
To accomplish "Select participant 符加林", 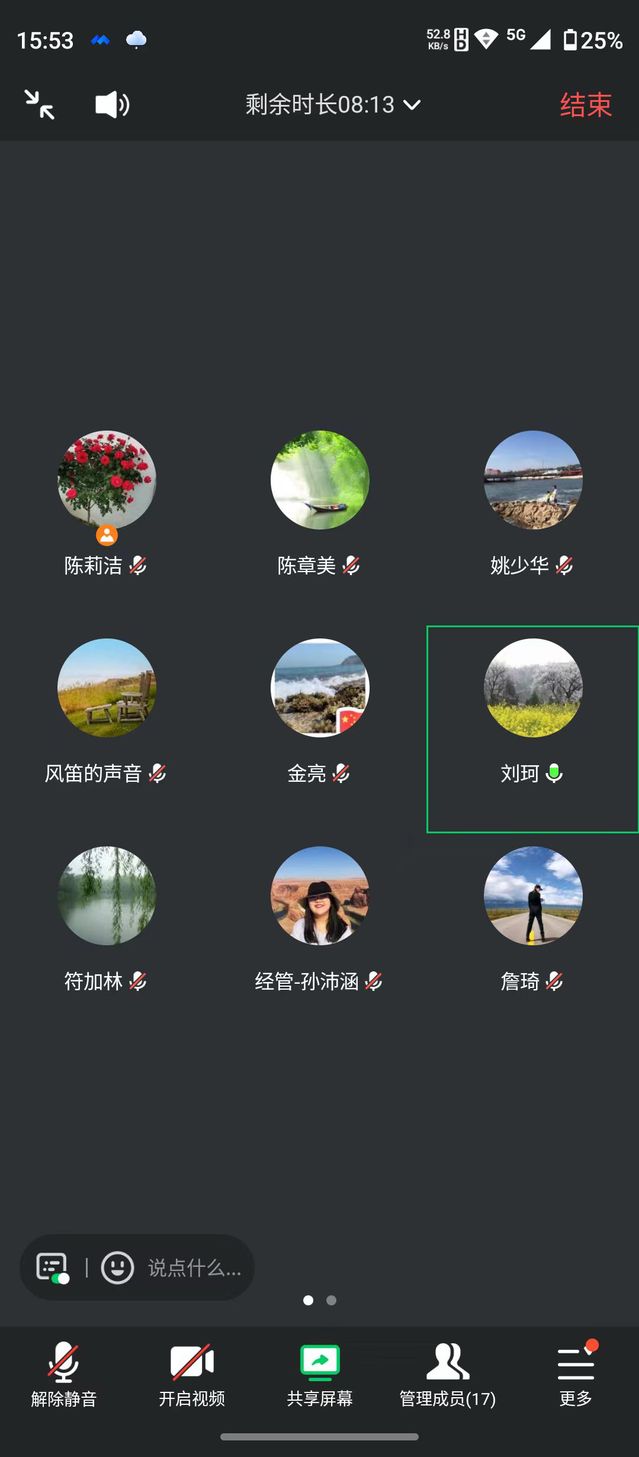I will click(x=106, y=897).
